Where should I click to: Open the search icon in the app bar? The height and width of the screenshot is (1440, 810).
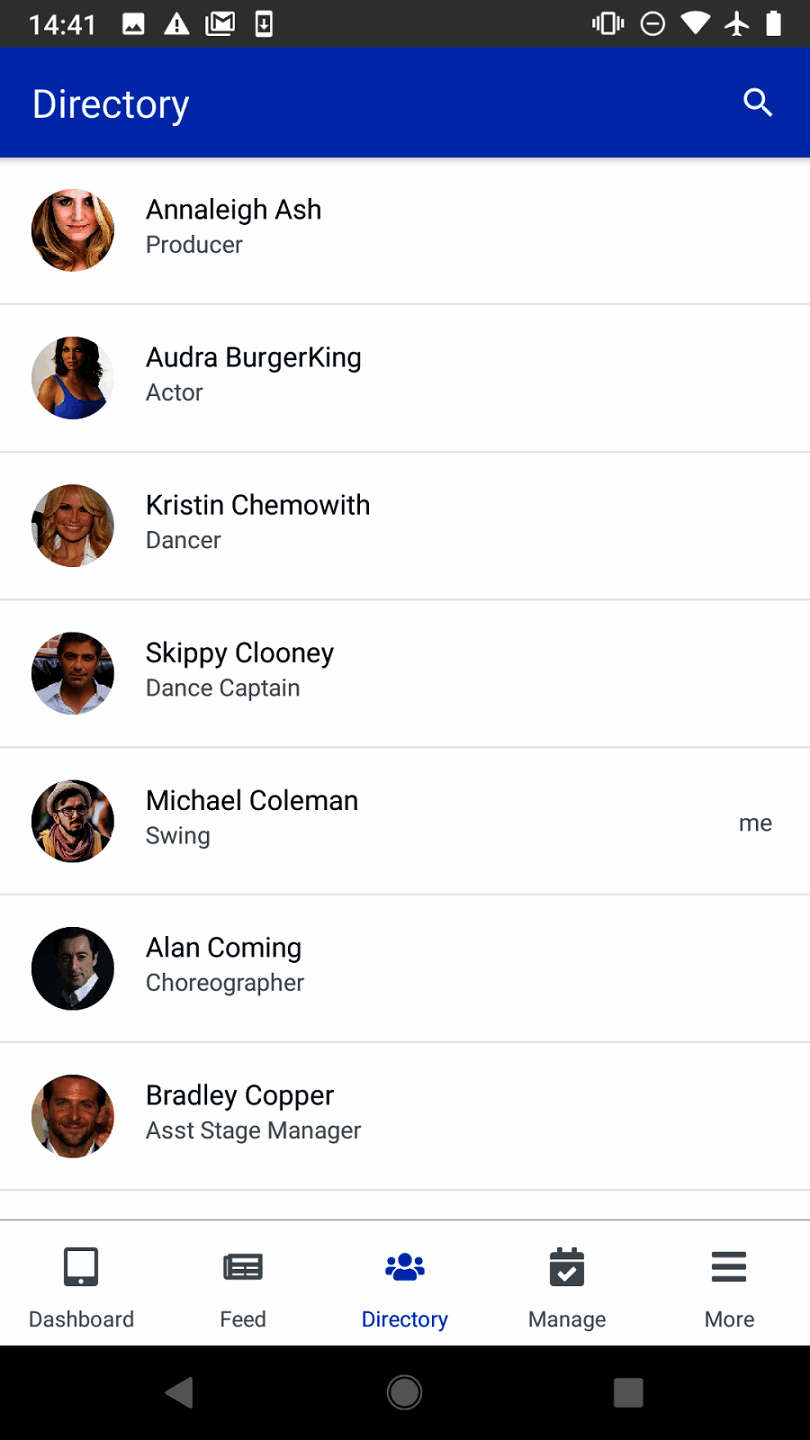point(758,103)
